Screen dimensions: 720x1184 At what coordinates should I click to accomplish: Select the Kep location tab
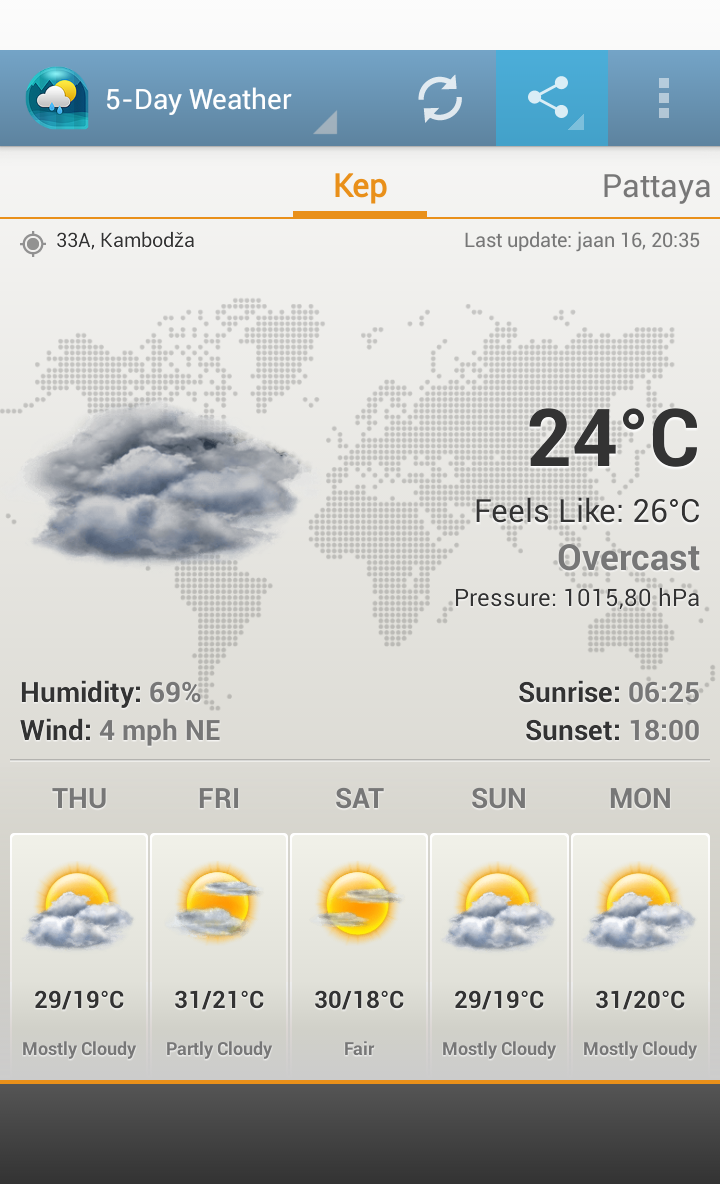pyautogui.click(x=360, y=186)
